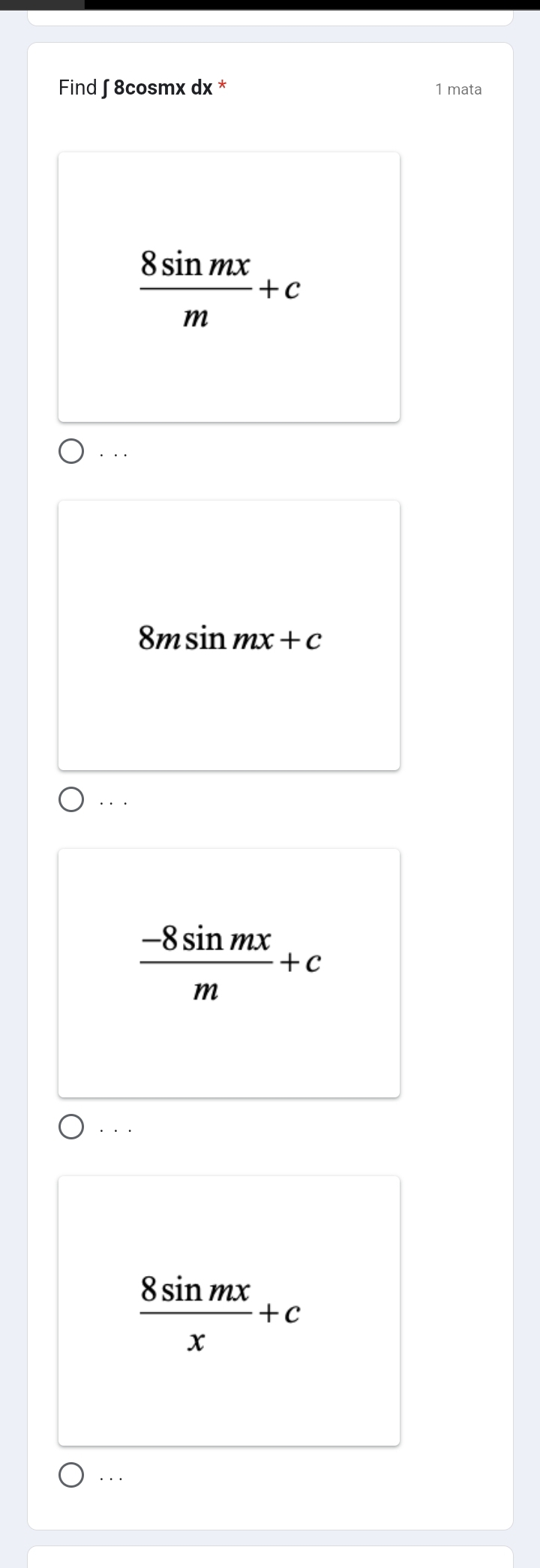This screenshot has height=1568, width=540.
Task: Select the option 8 sin mx over m plus c
Action: point(71,453)
